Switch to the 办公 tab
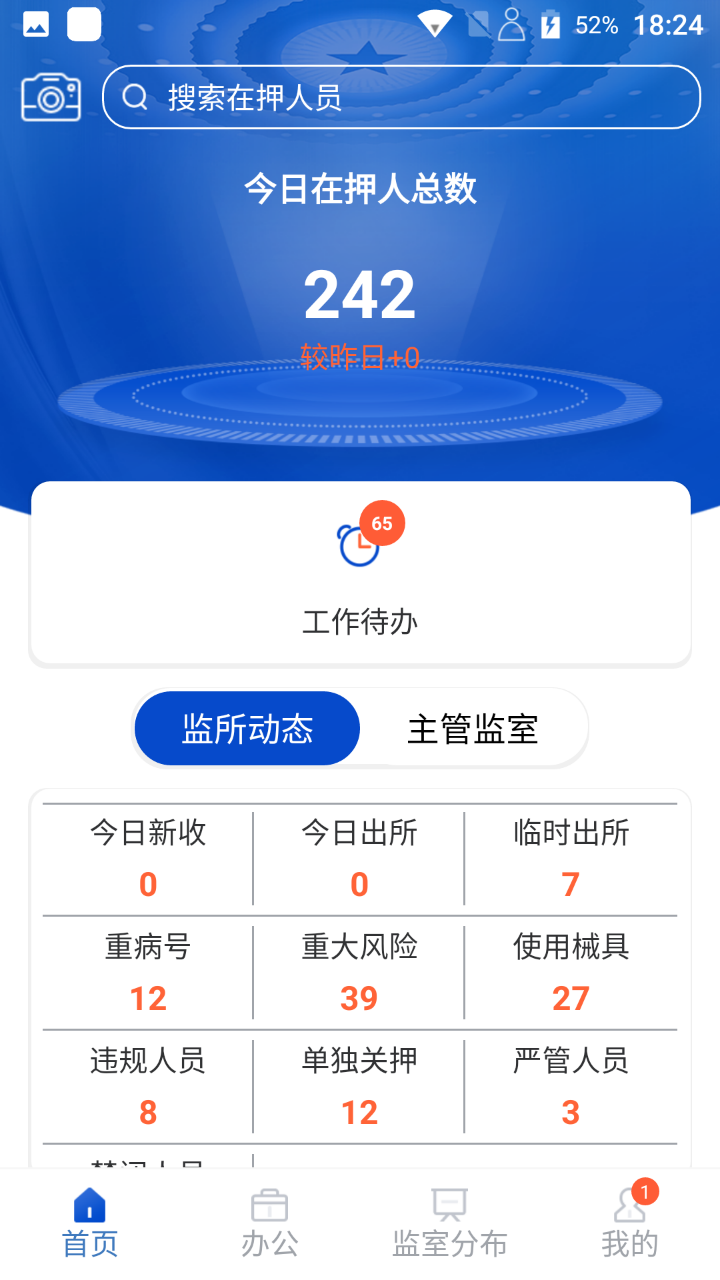The height and width of the screenshot is (1280, 720). (270, 1223)
